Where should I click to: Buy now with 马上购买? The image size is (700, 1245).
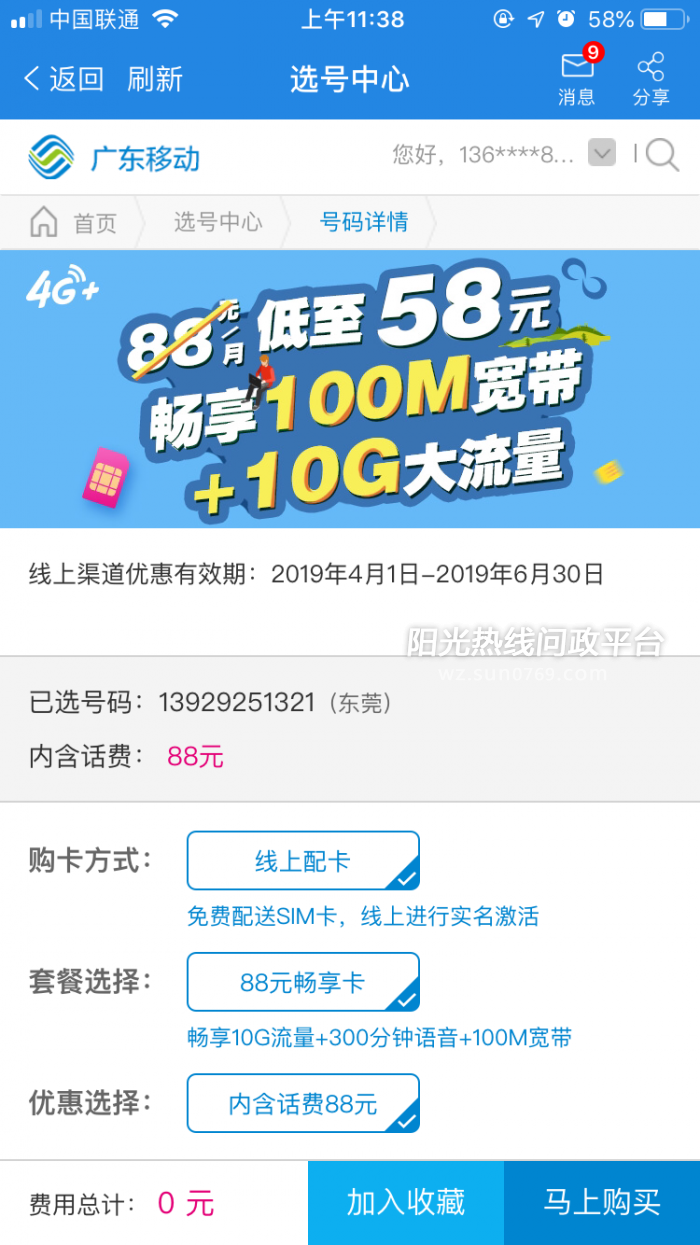[x=602, y=1202]
